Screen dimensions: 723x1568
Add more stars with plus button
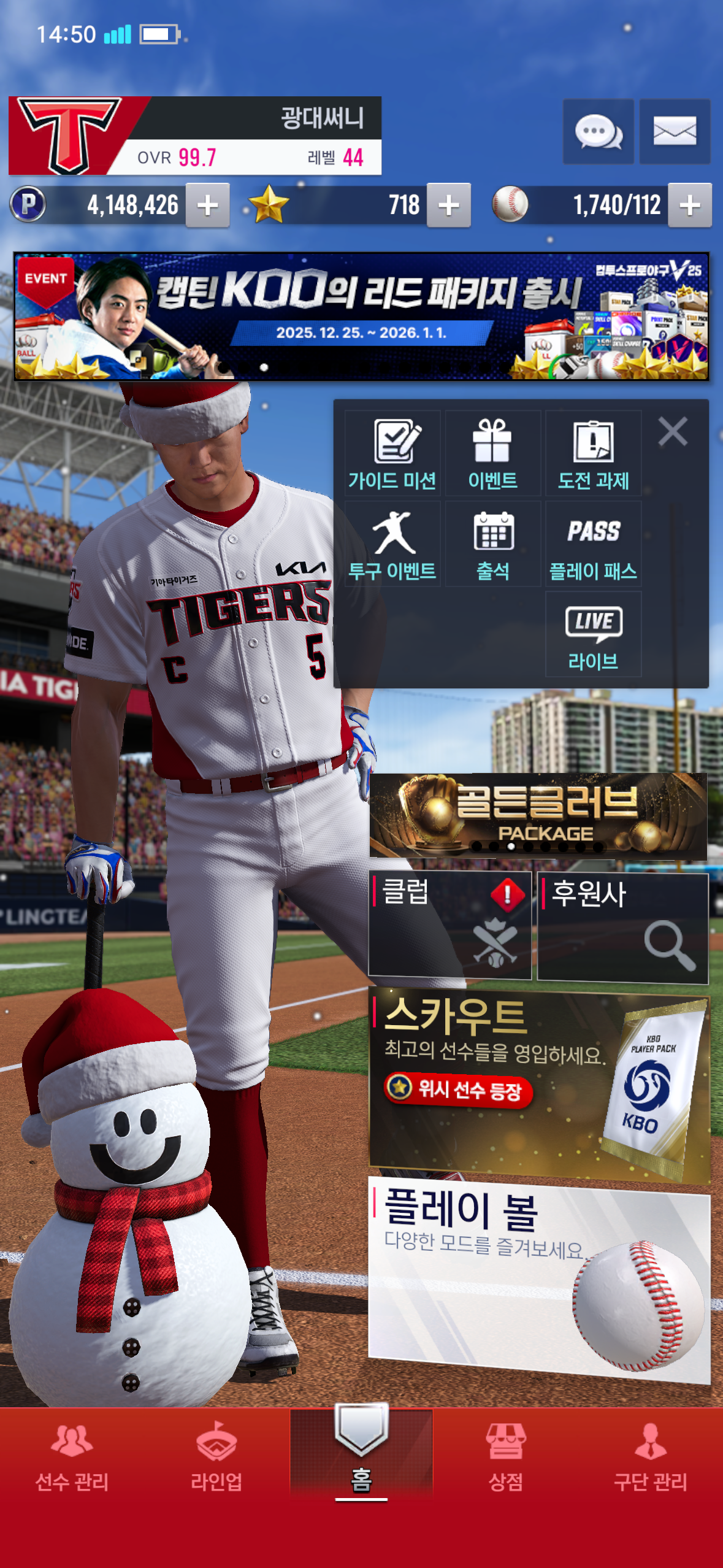pyautogui.click(x=449, y=206)
